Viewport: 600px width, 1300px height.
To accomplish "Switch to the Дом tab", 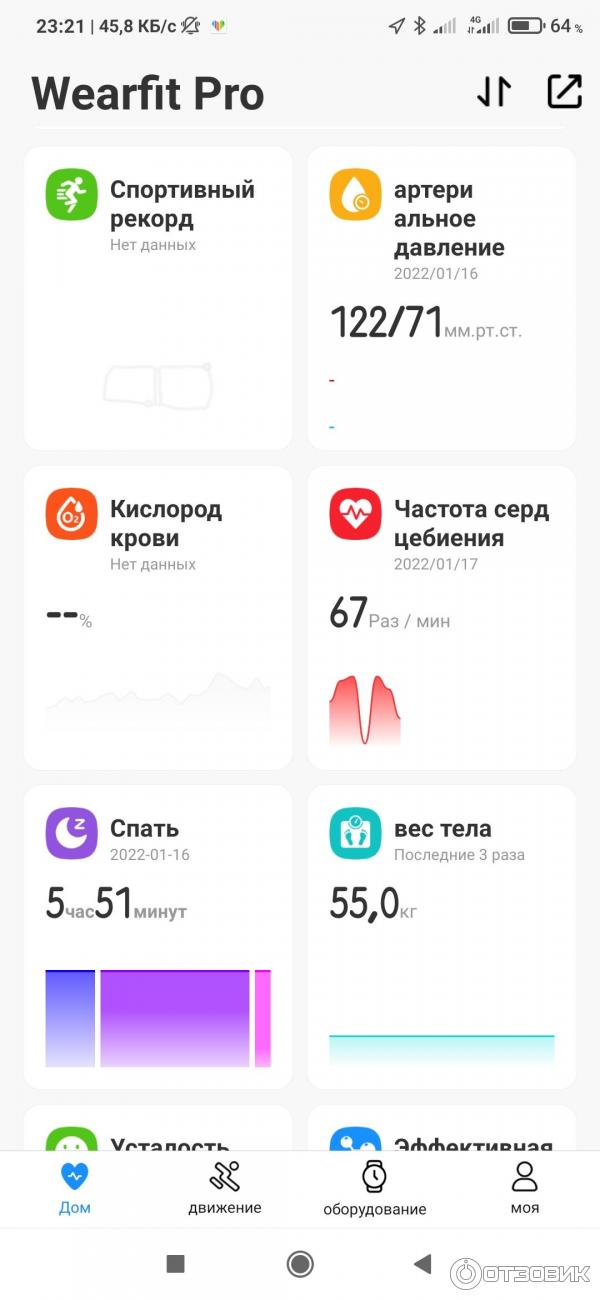I will [x=75, y=1187].
